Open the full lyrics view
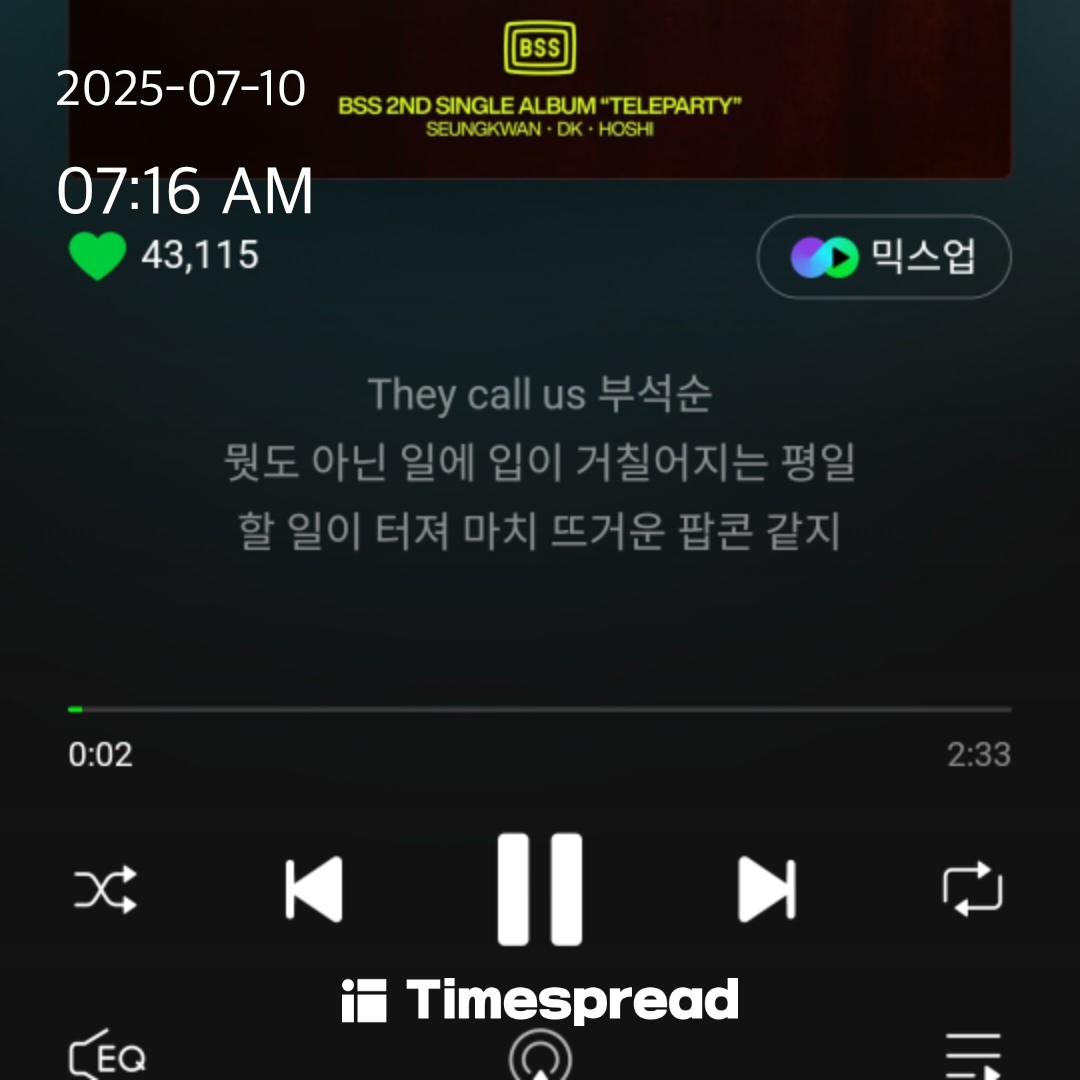1080x1080 pixels. point(540,463)
